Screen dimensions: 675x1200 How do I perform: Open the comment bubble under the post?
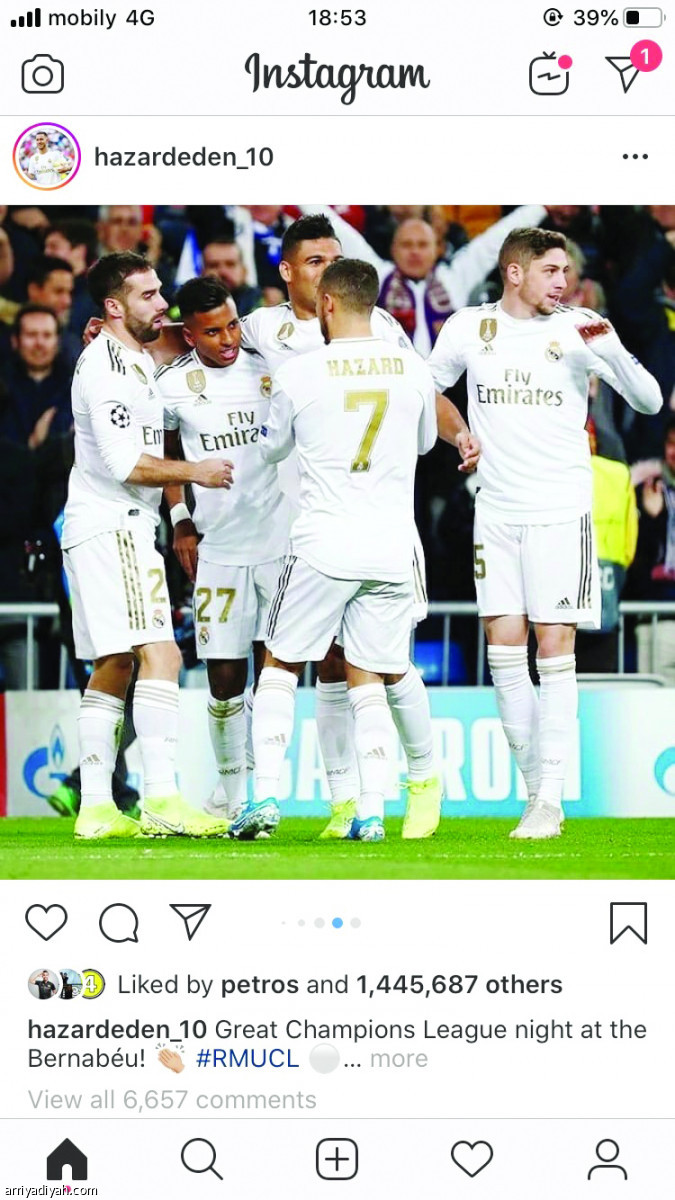tap(118, 922)
